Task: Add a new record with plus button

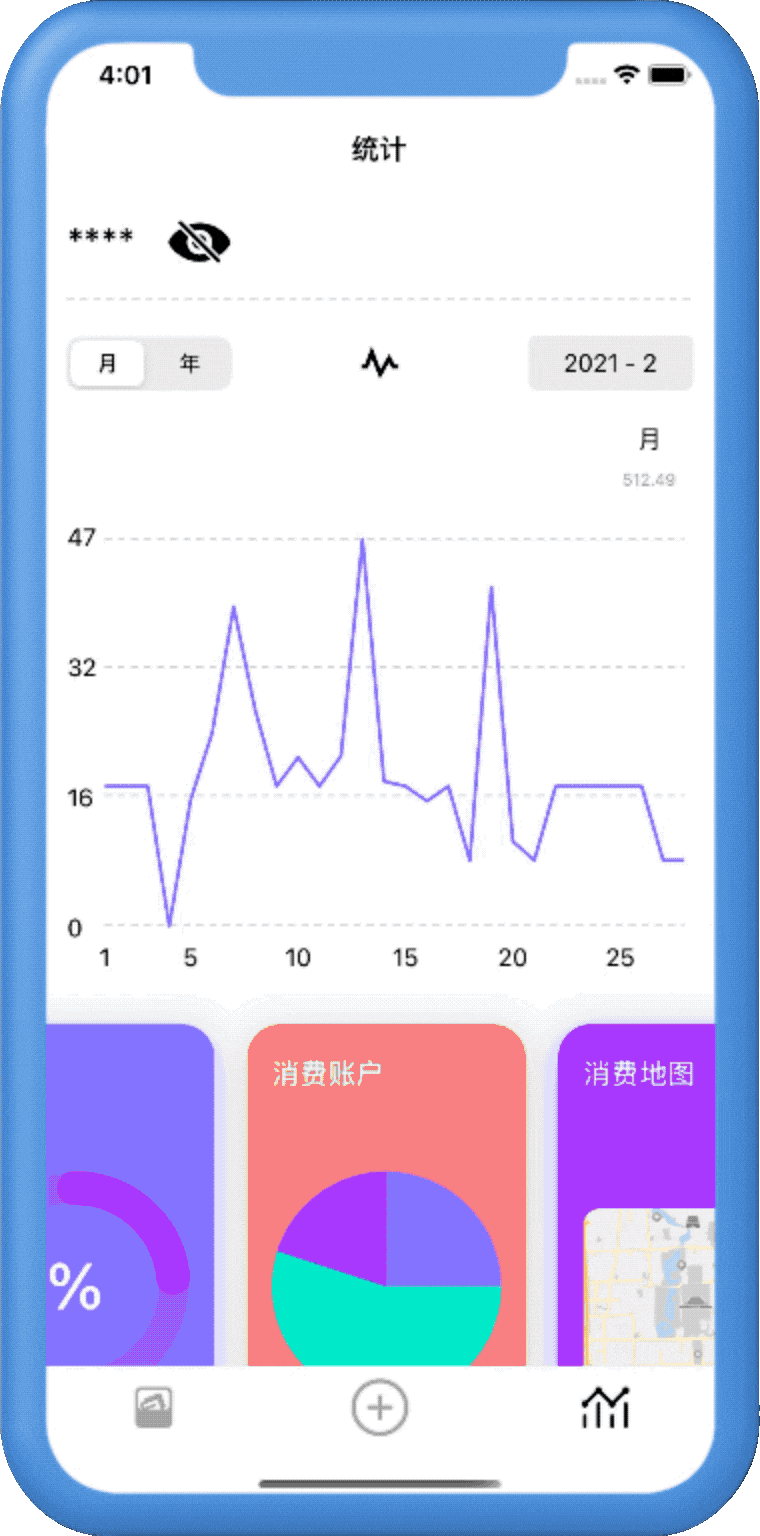Action: [380, 1408]
